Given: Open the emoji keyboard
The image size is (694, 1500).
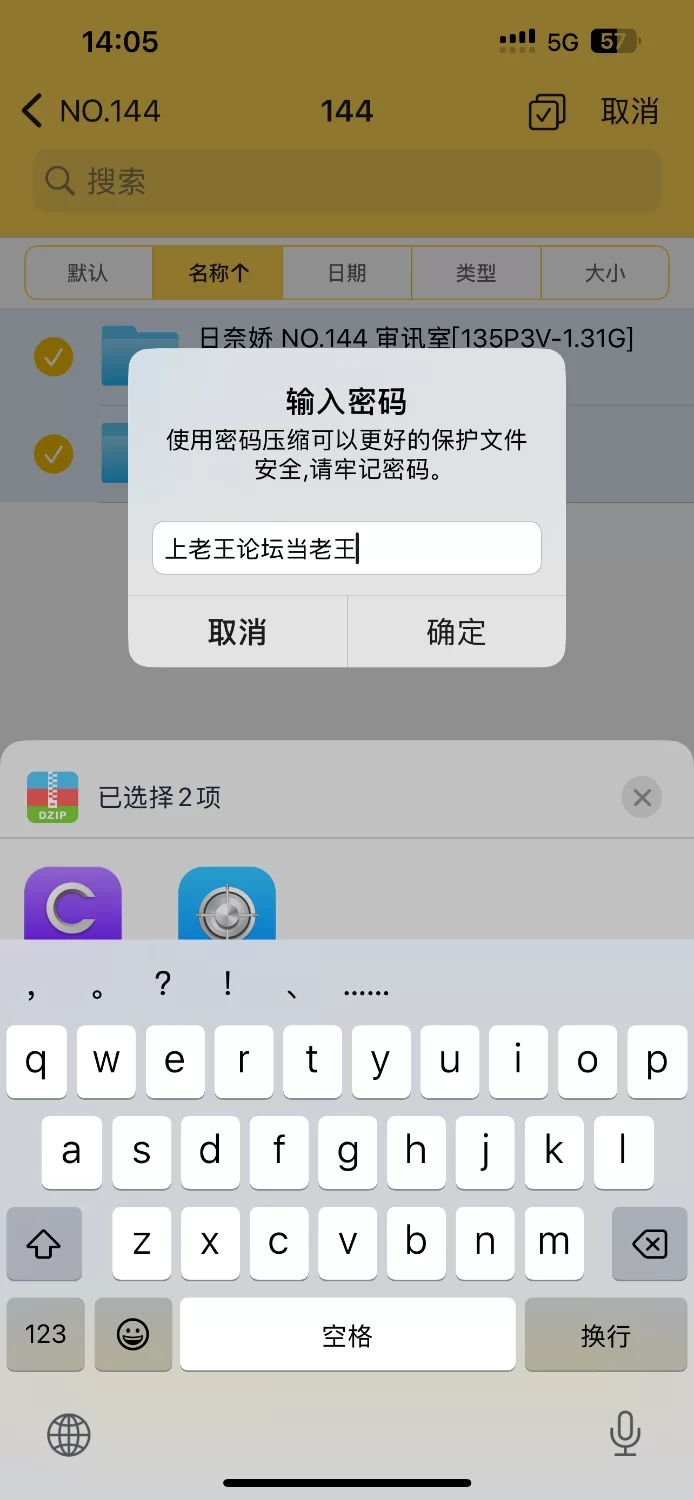Looking at the screenshot, I should coord(133,1334).
